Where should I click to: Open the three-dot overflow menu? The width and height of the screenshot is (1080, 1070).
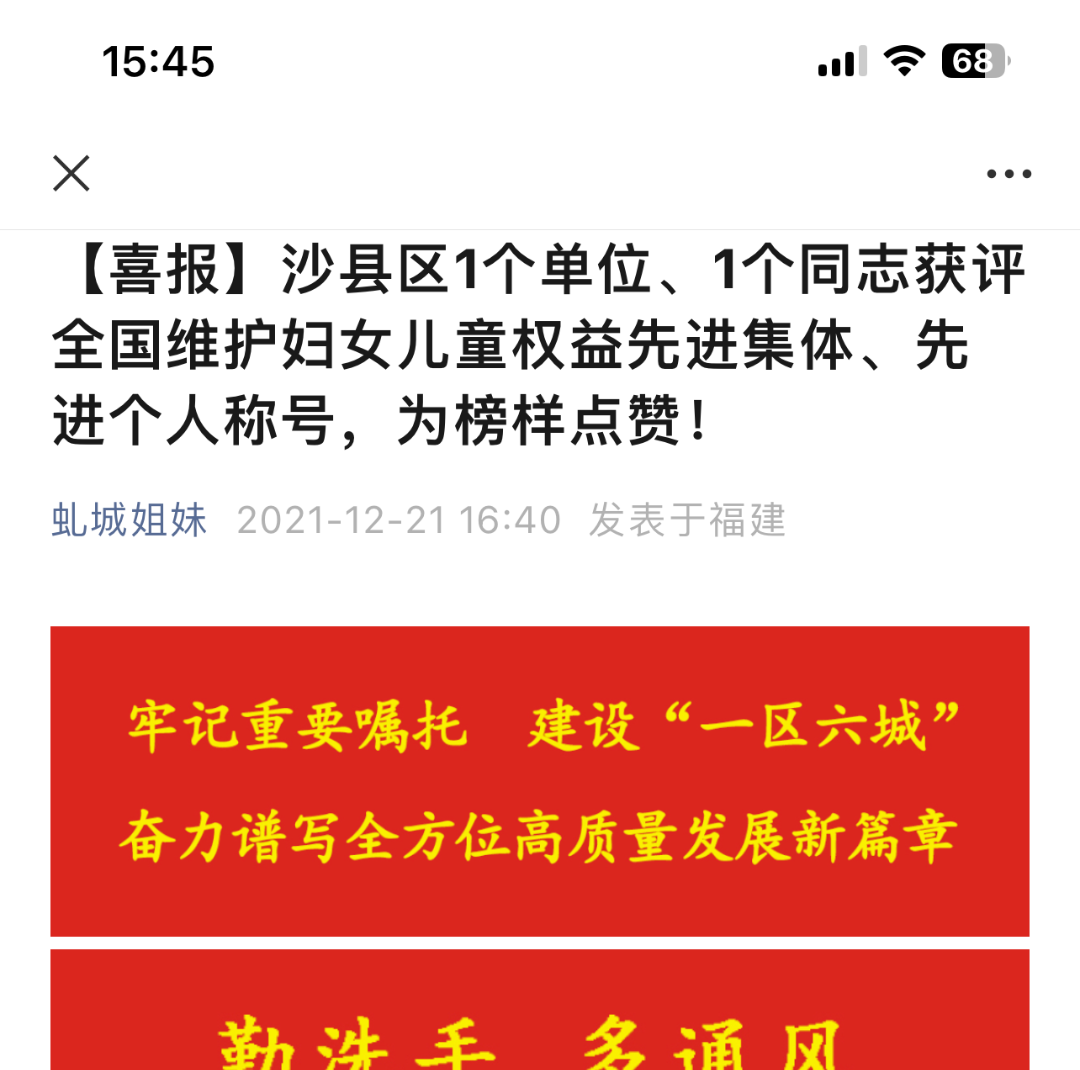point(1008,174)
